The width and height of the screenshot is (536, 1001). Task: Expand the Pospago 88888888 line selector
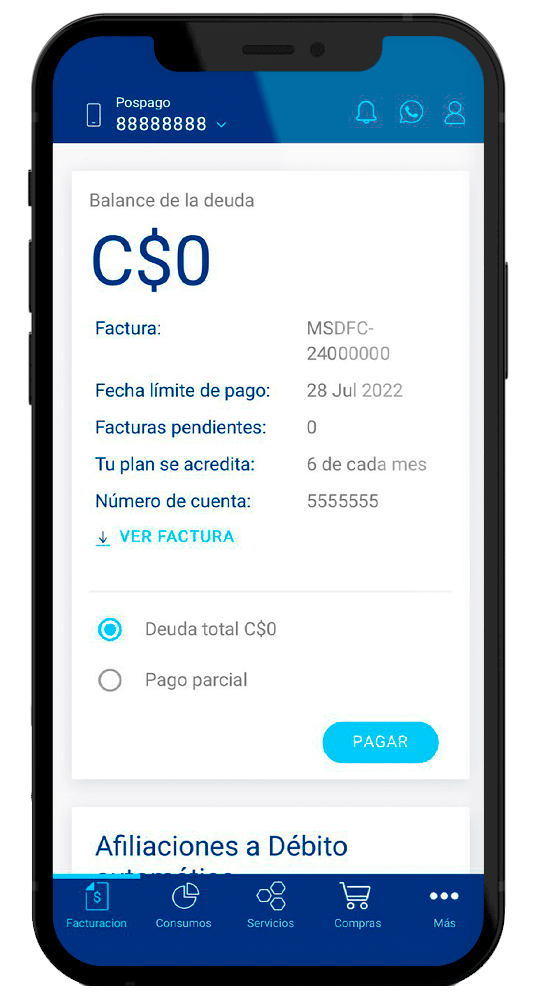[x=157, y=115]
